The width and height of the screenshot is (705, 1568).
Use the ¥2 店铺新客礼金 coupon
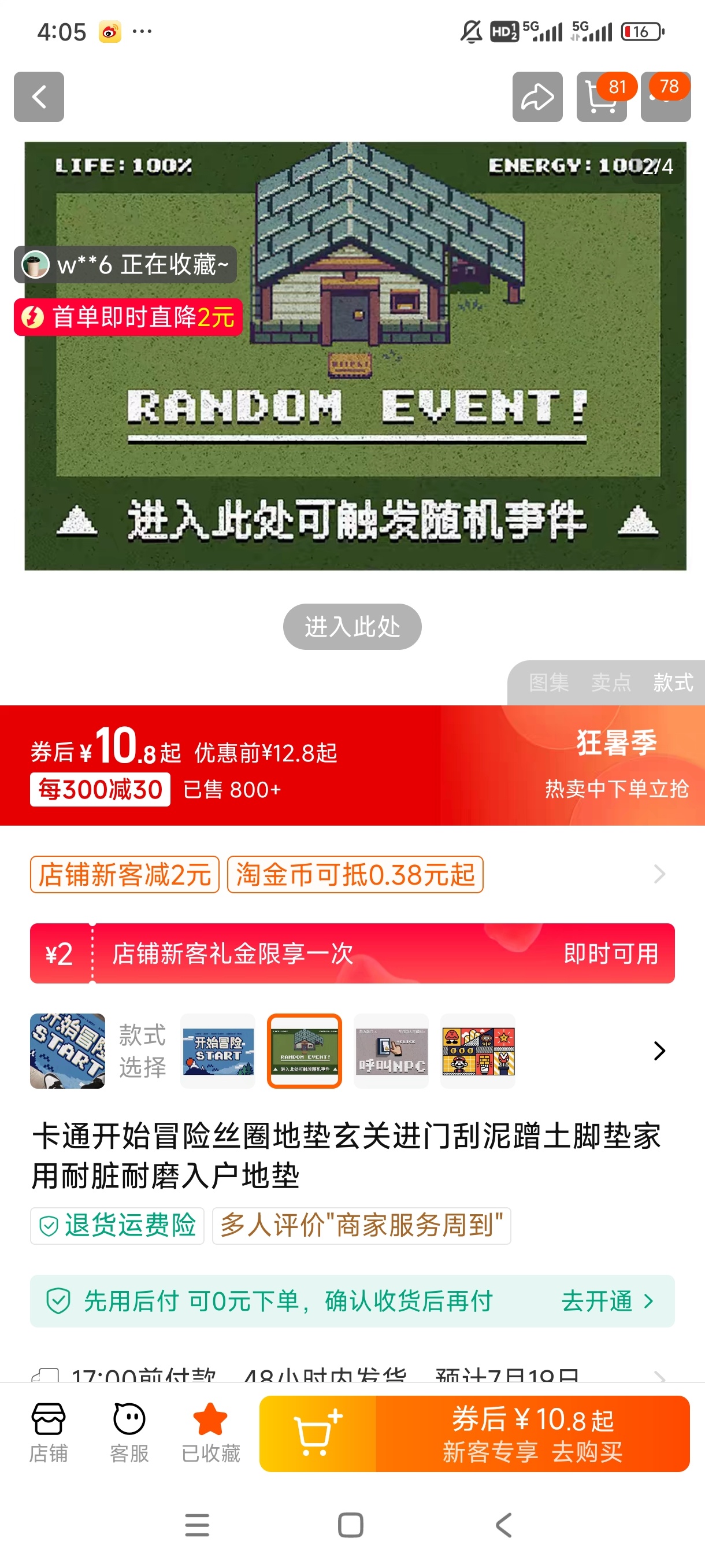coord(611,953)
